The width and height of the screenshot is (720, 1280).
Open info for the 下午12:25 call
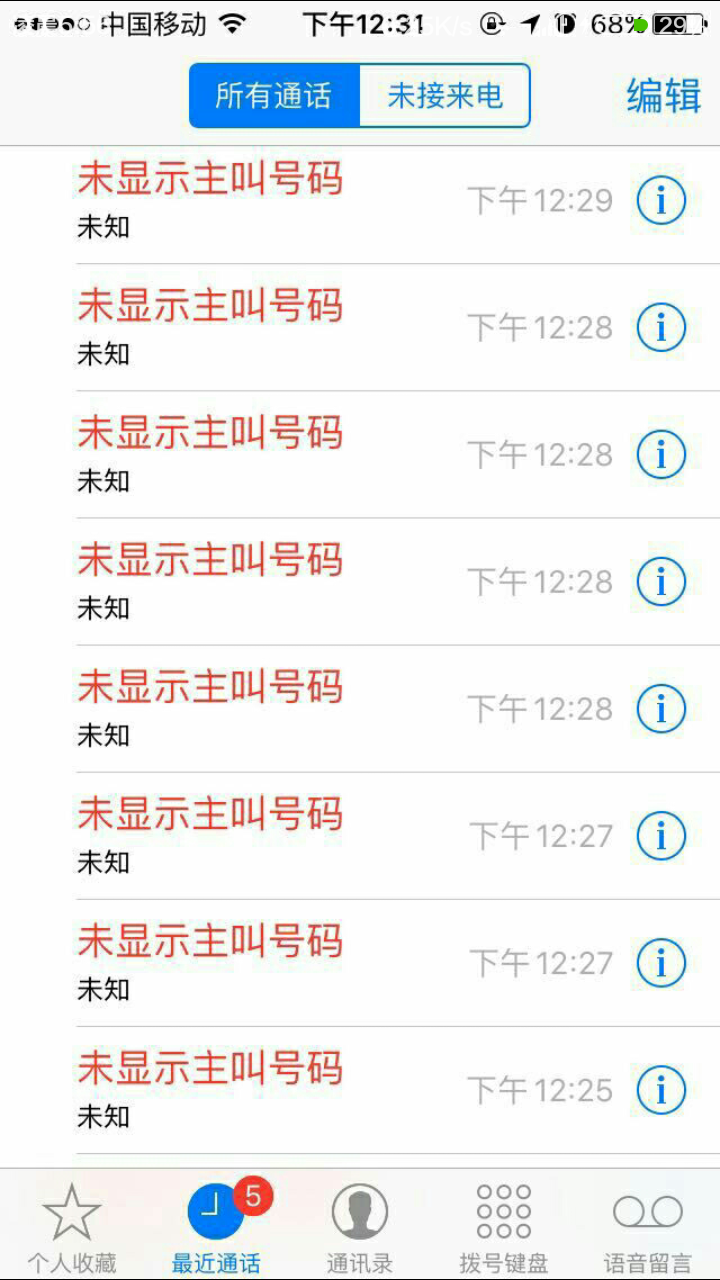pyautogui.click(x=661, y=1089)
